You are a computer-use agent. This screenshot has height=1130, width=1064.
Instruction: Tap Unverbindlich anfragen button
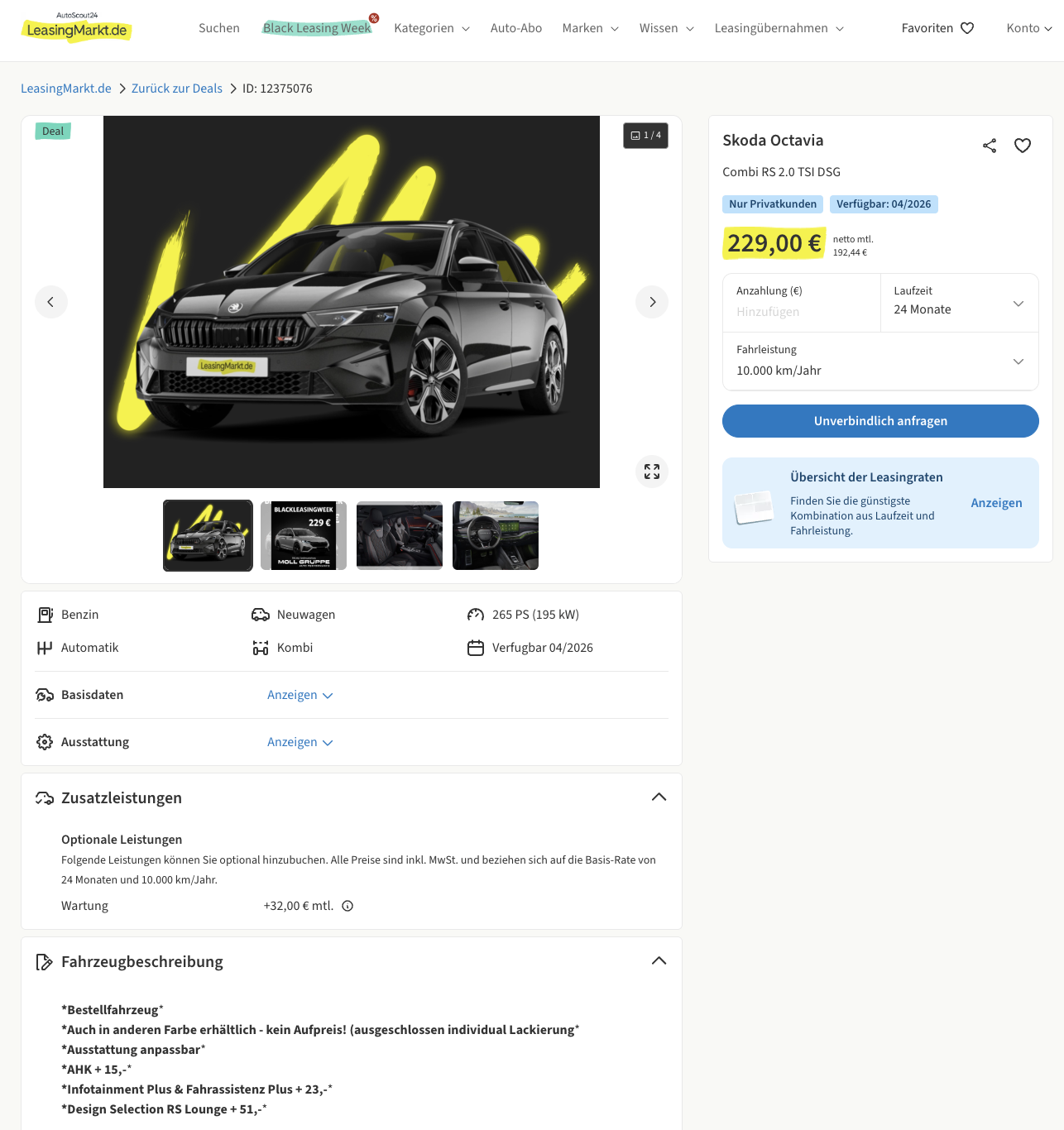[x=880, y=421]
